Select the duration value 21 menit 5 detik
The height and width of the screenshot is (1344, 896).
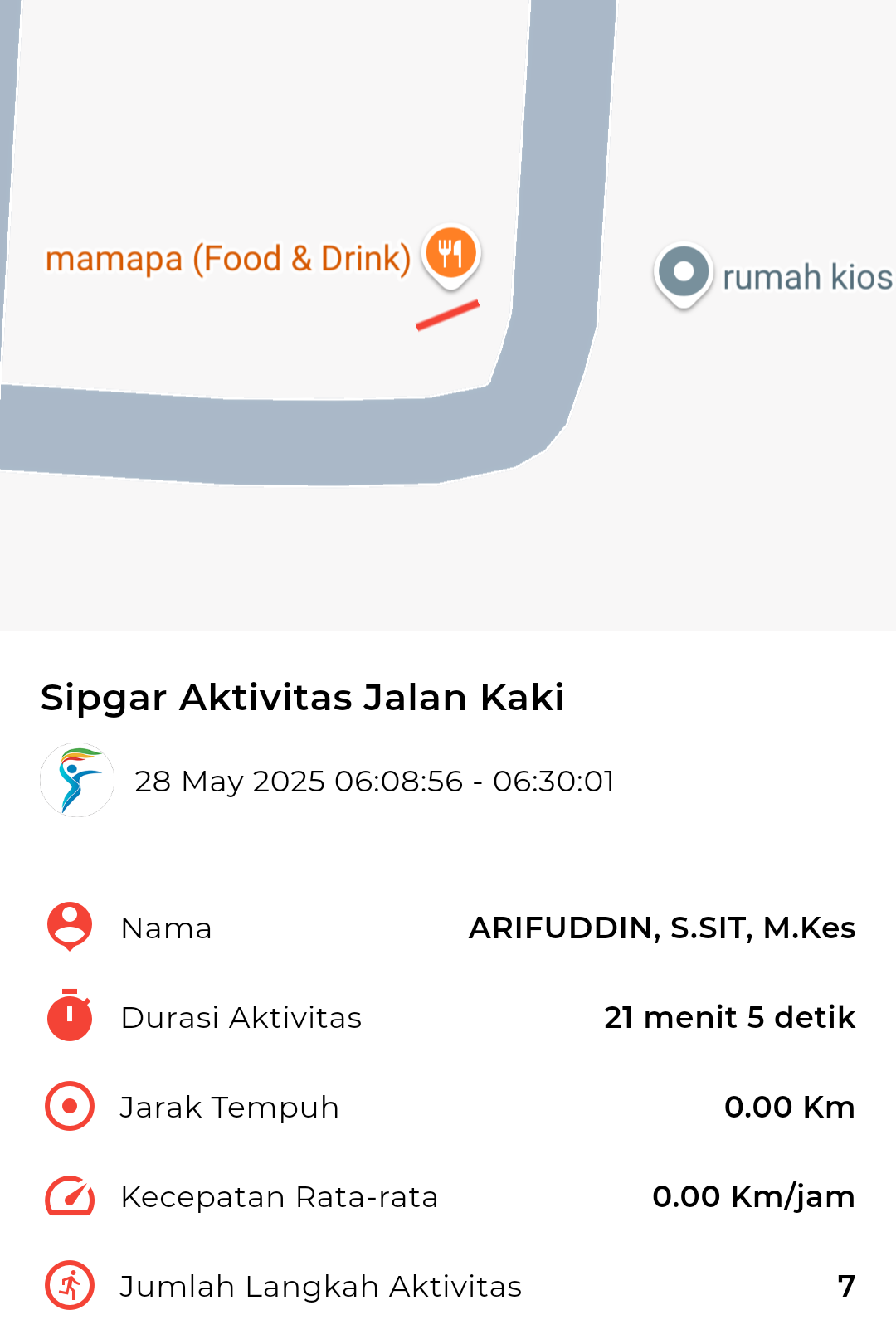[728, 1018]
